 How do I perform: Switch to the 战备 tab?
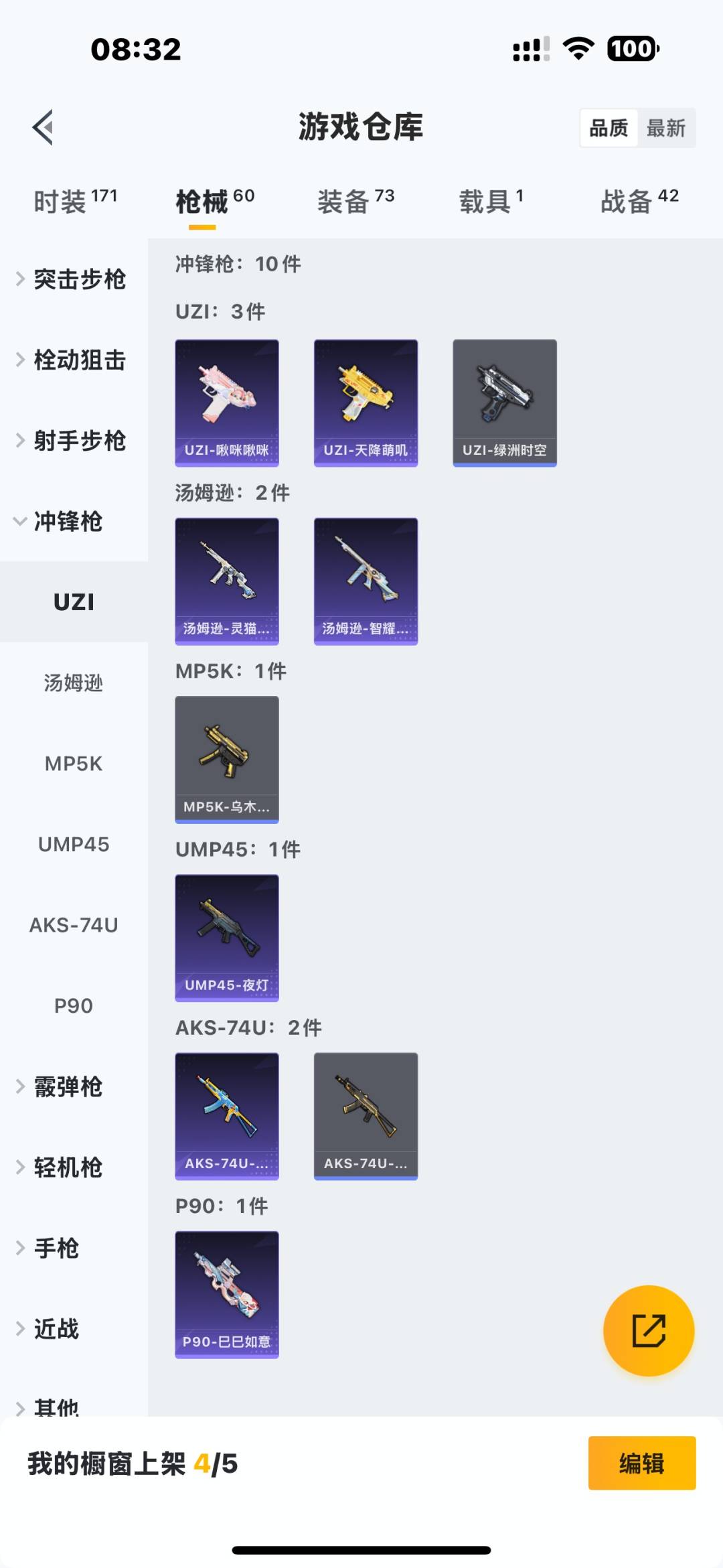639,201
